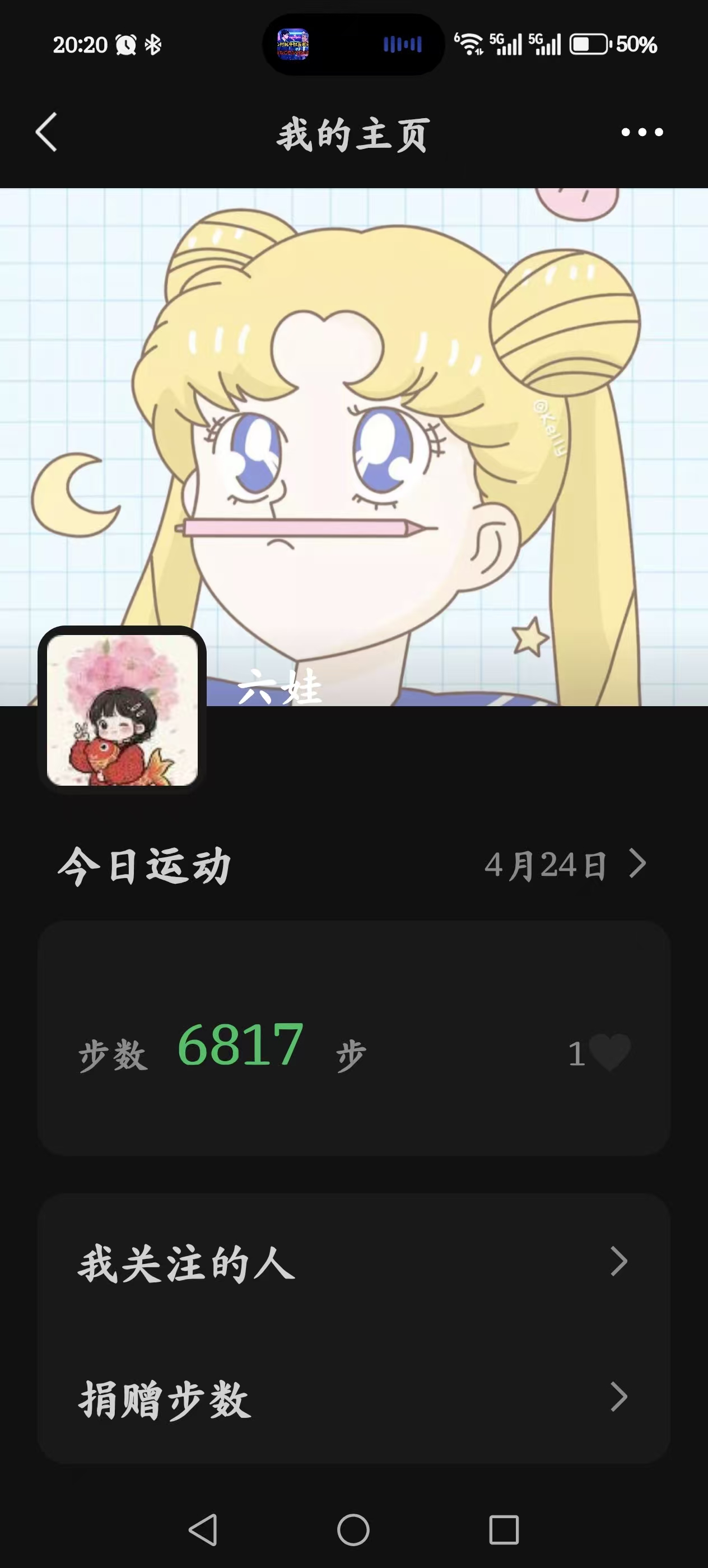The image size is (708, 1568).
Task: Like today's 6817 steps with the heart
Action: pos(610,1052)
